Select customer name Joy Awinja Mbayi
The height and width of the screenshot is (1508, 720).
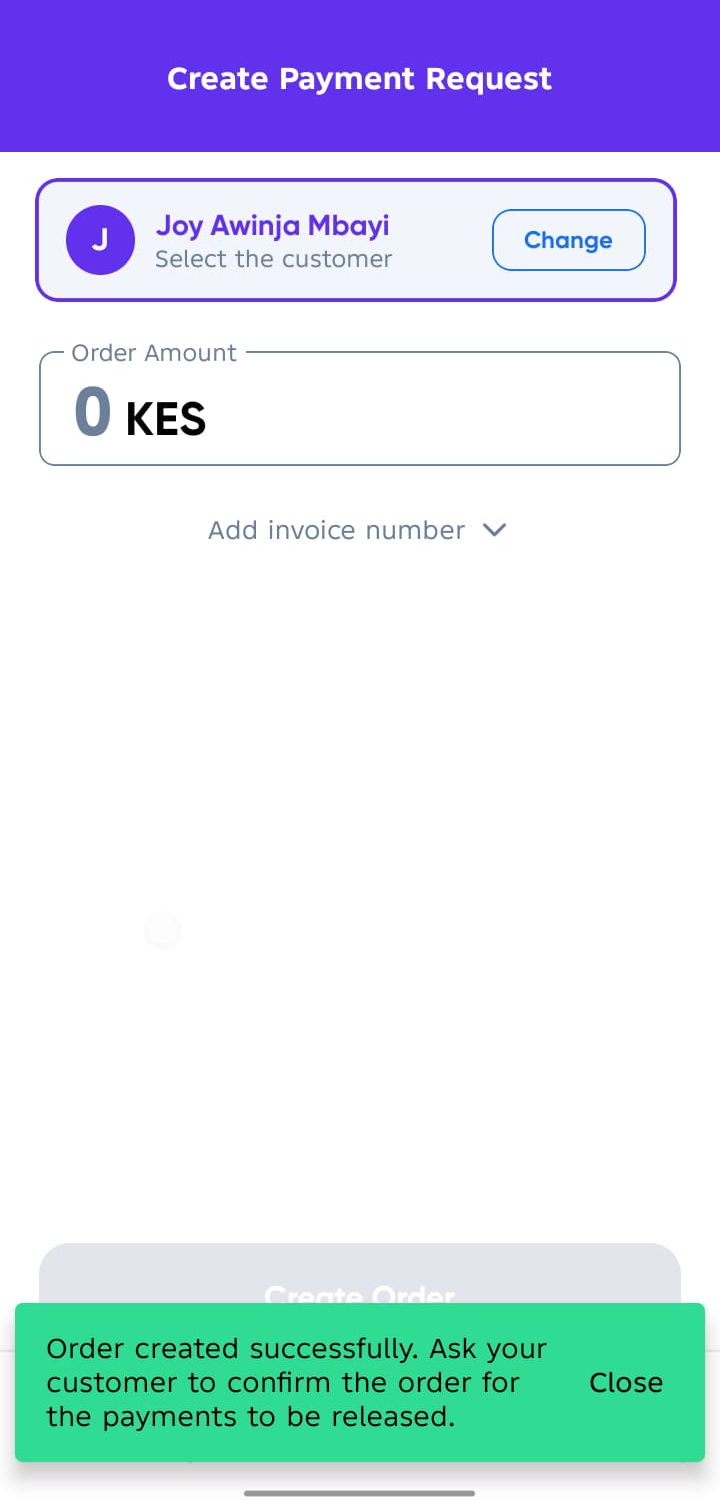click(272, 225)
